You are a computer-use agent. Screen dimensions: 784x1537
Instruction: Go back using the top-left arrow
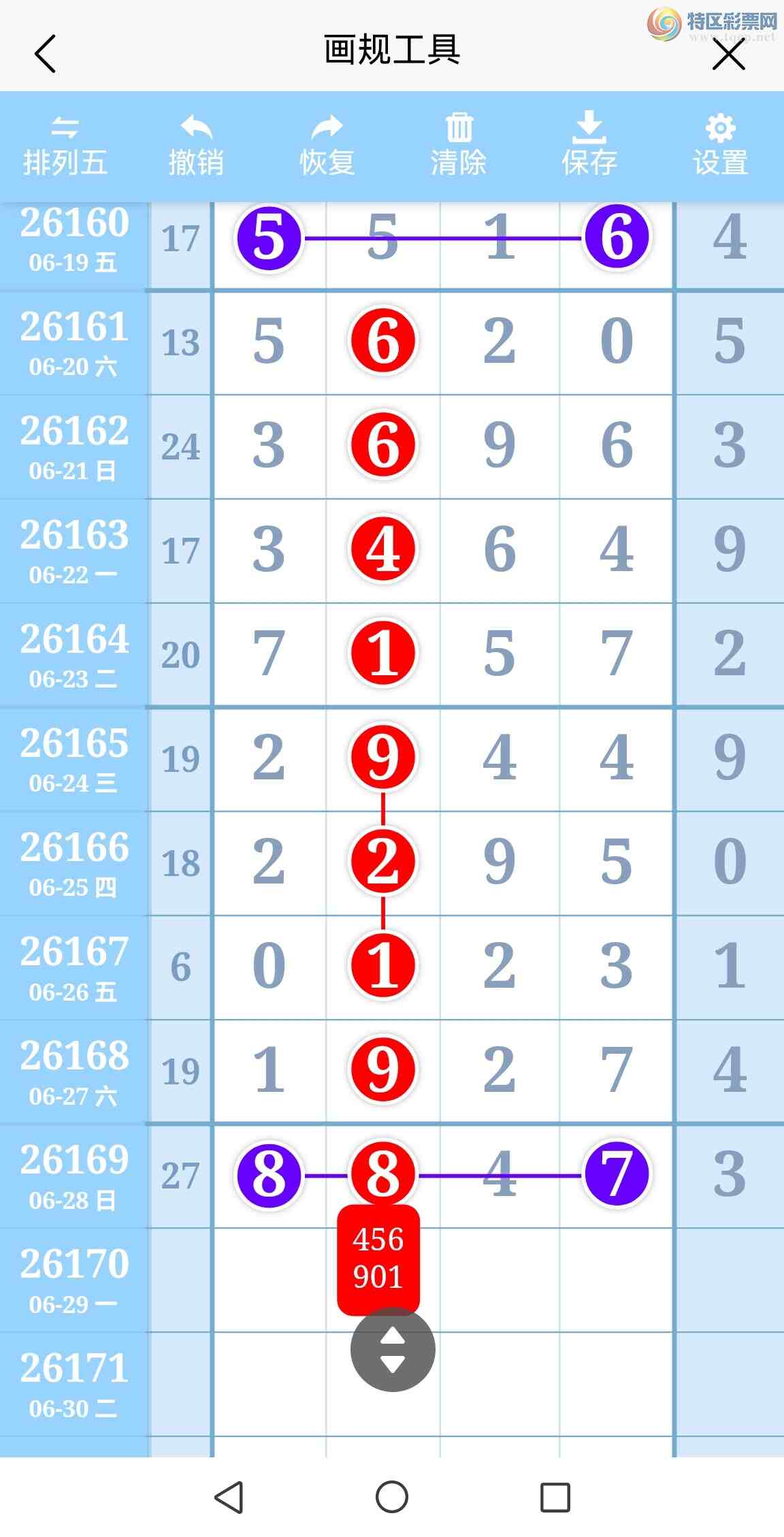tap(45, 54)
